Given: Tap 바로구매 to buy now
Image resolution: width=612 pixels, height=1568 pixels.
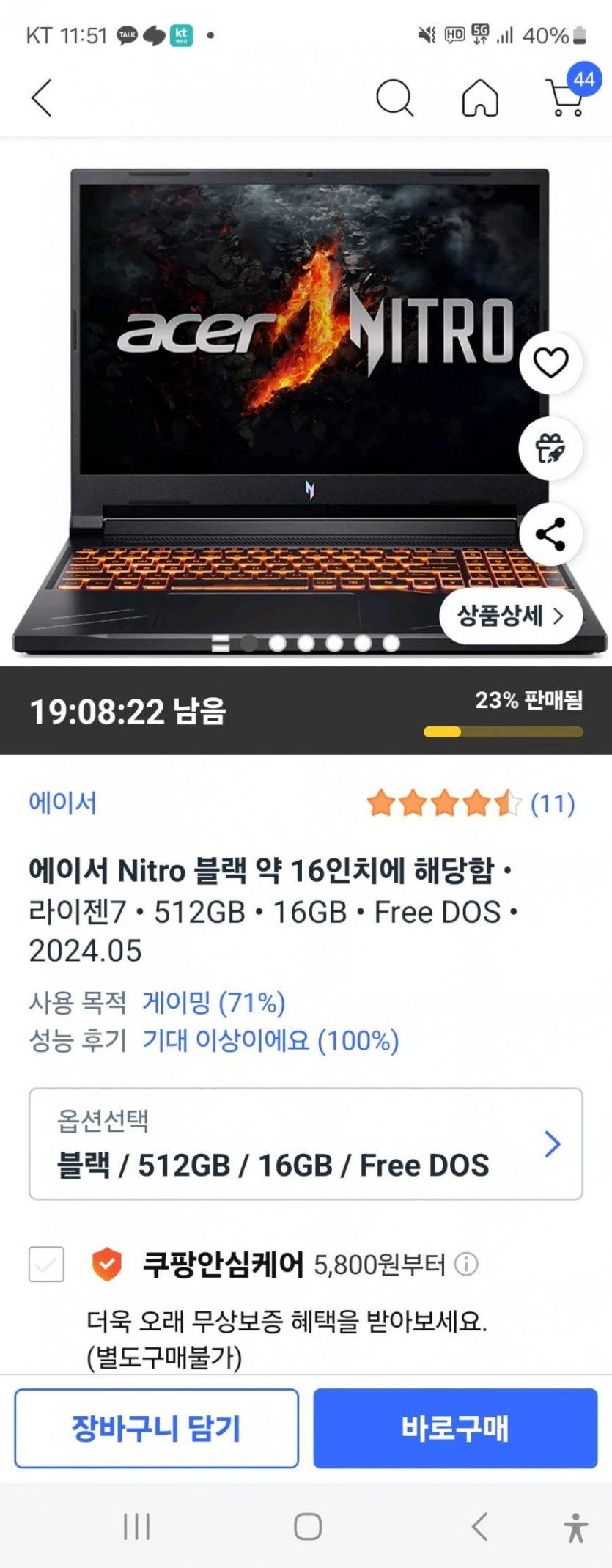Looking at the screenshot, I should 455,1428.
